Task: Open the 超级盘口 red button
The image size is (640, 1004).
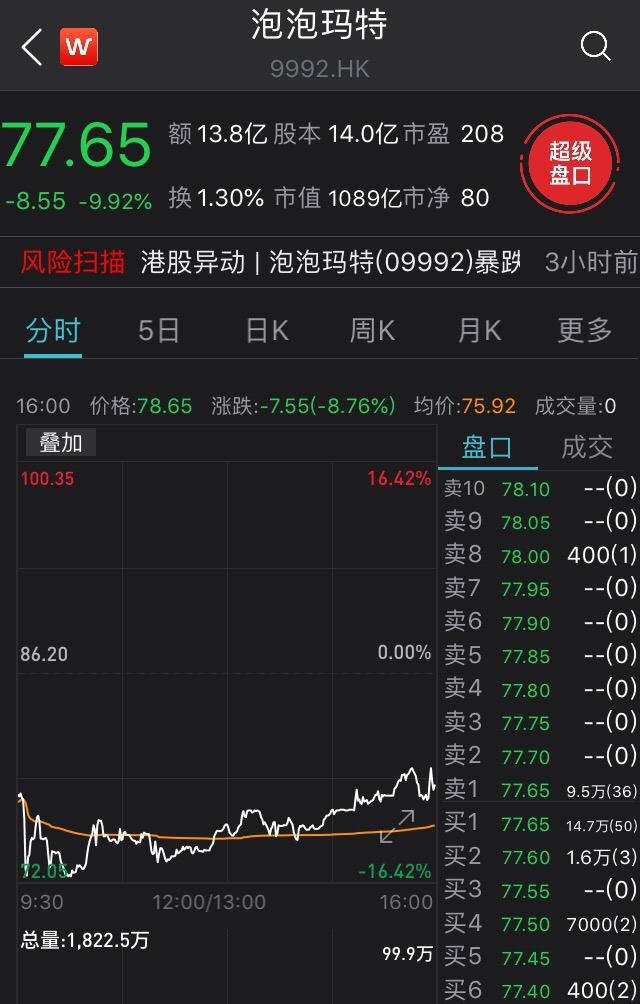Action: pyautogui.click(x=570, y=163)
